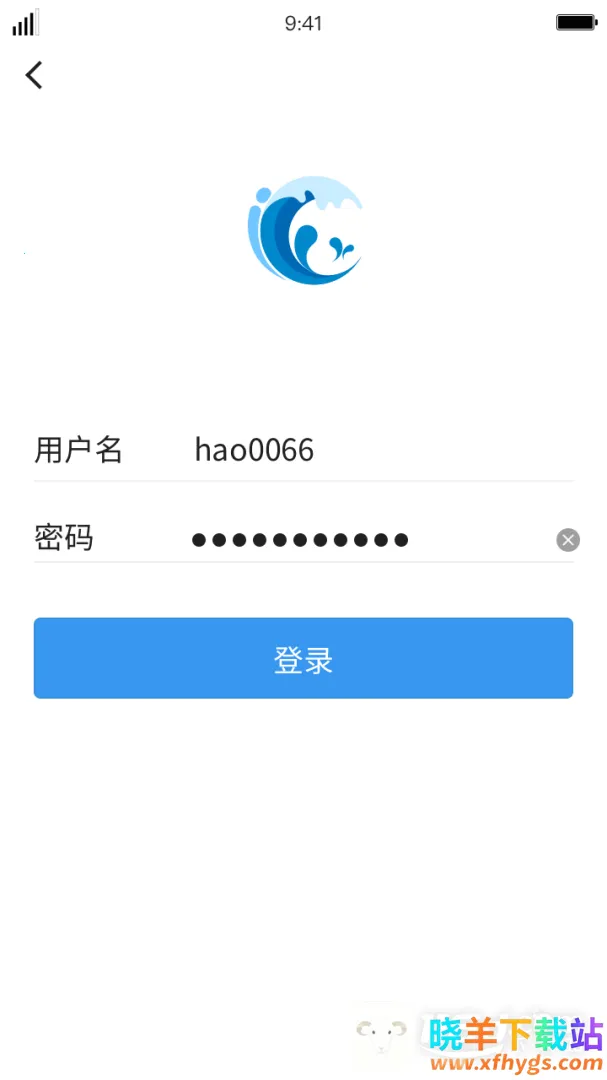The height and width of the screenshot is (1080, 607).
Task: Clear the password with the X icon
Action: pyautogui.click(x=568, y=540)
